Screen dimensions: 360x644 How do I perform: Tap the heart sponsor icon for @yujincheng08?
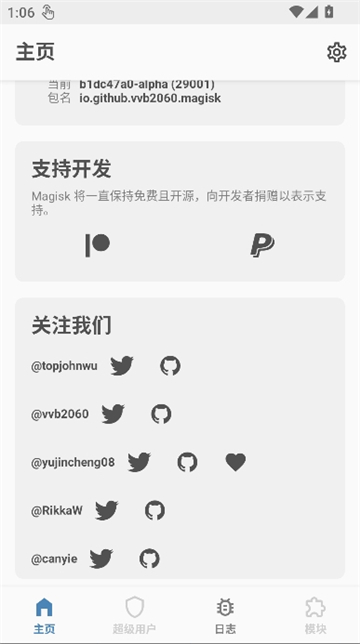[236, 462]
